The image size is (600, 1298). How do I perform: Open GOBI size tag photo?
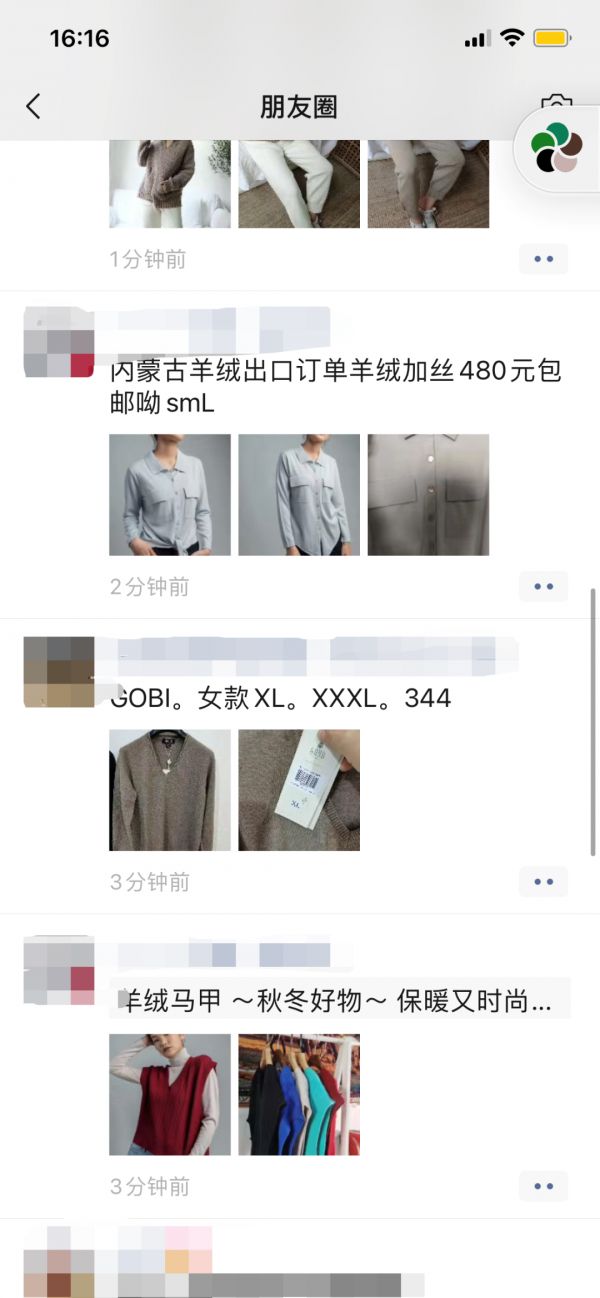coord(299,790)
